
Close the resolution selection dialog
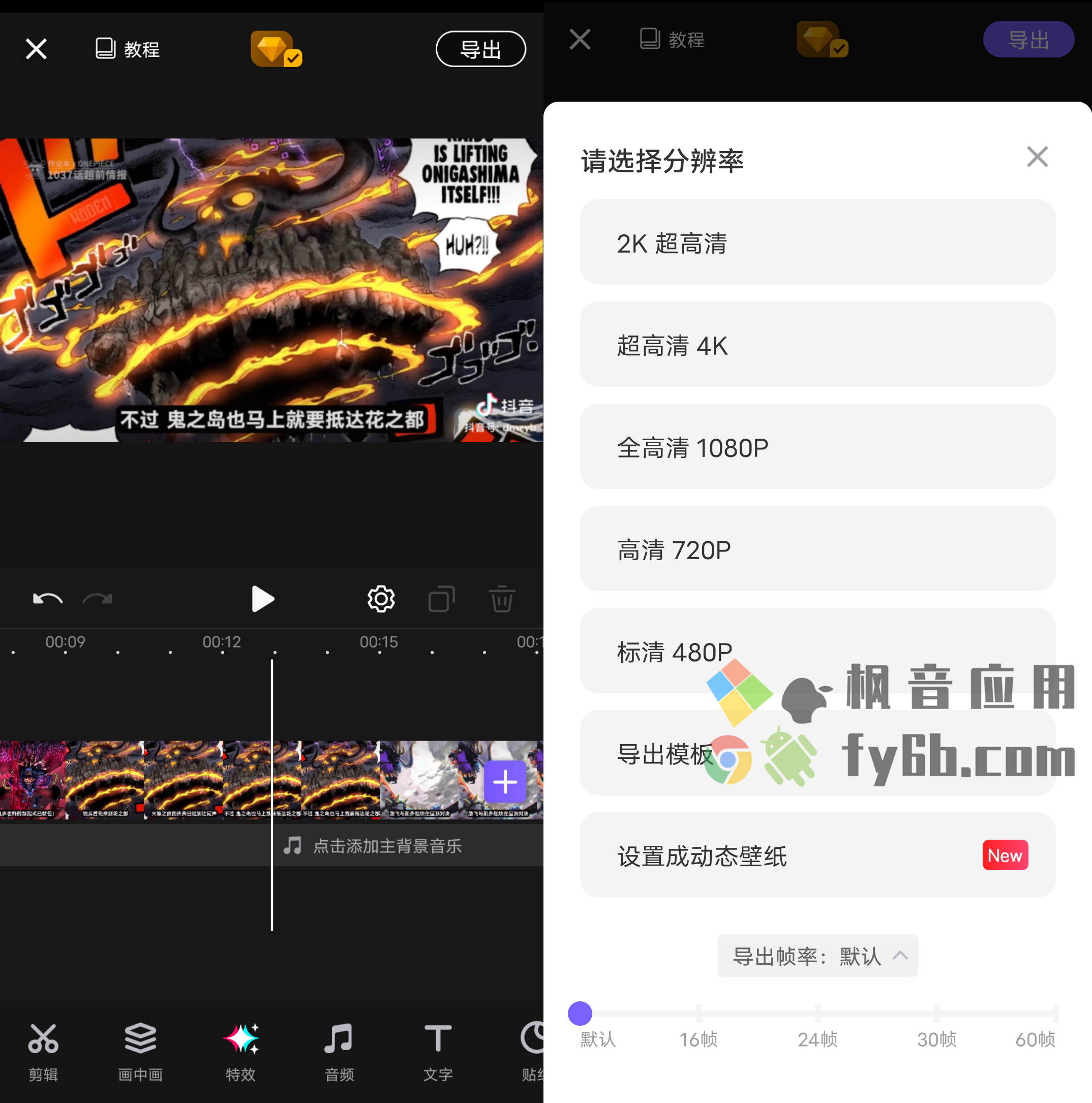(x=1037, y=157)
